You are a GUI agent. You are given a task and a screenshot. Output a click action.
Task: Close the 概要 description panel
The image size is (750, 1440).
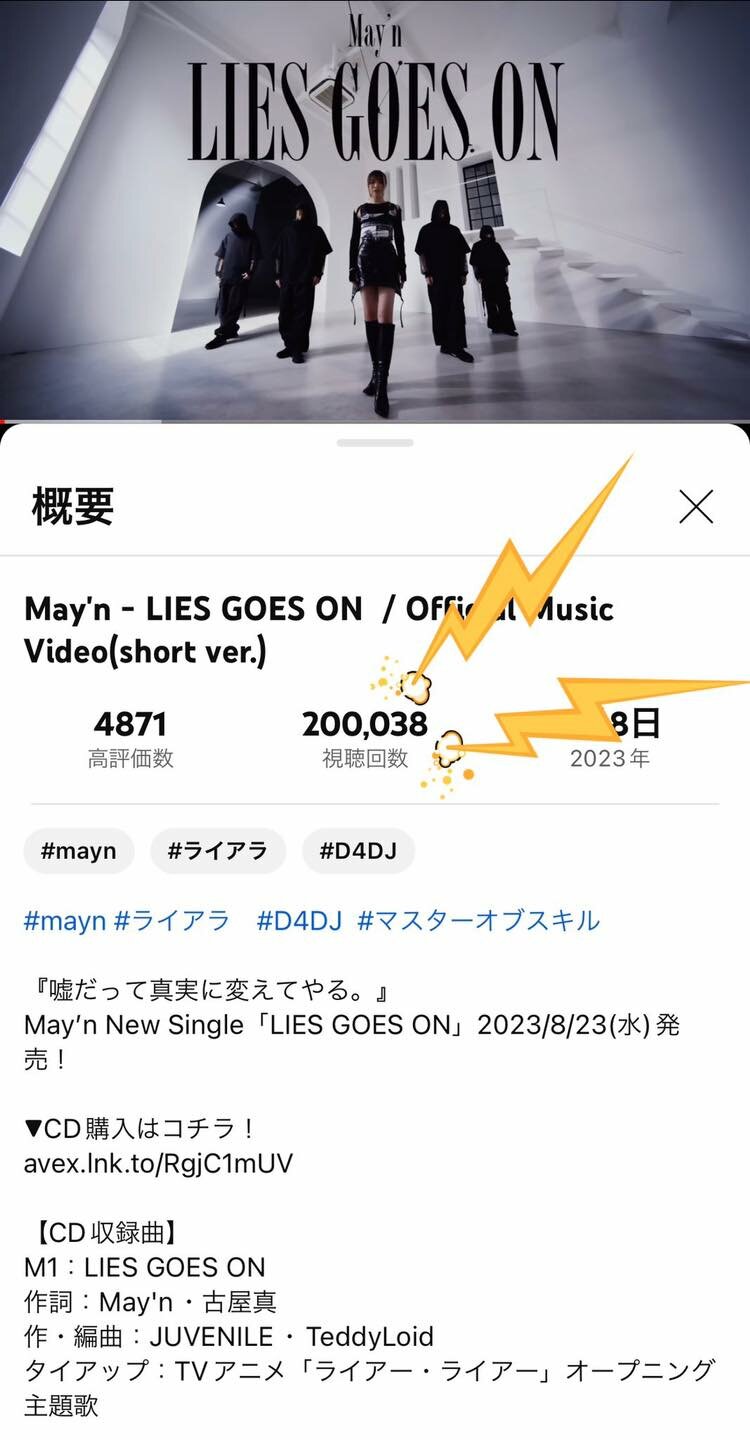pyautogui.click(x=696, y=507)
